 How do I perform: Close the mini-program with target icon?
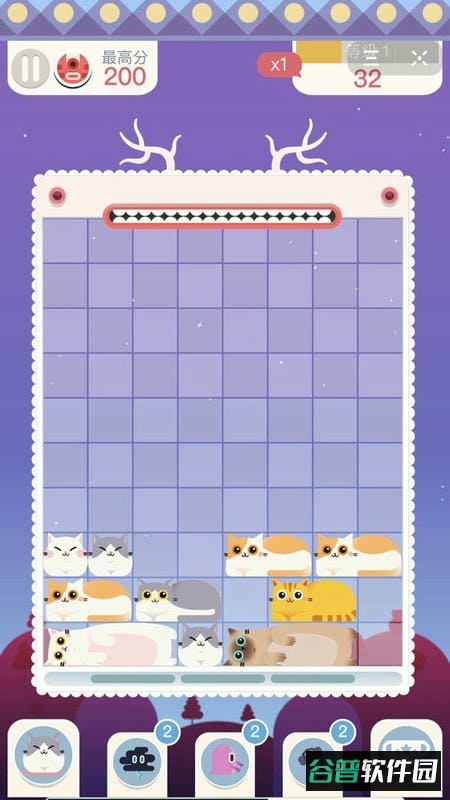point(419,56)
